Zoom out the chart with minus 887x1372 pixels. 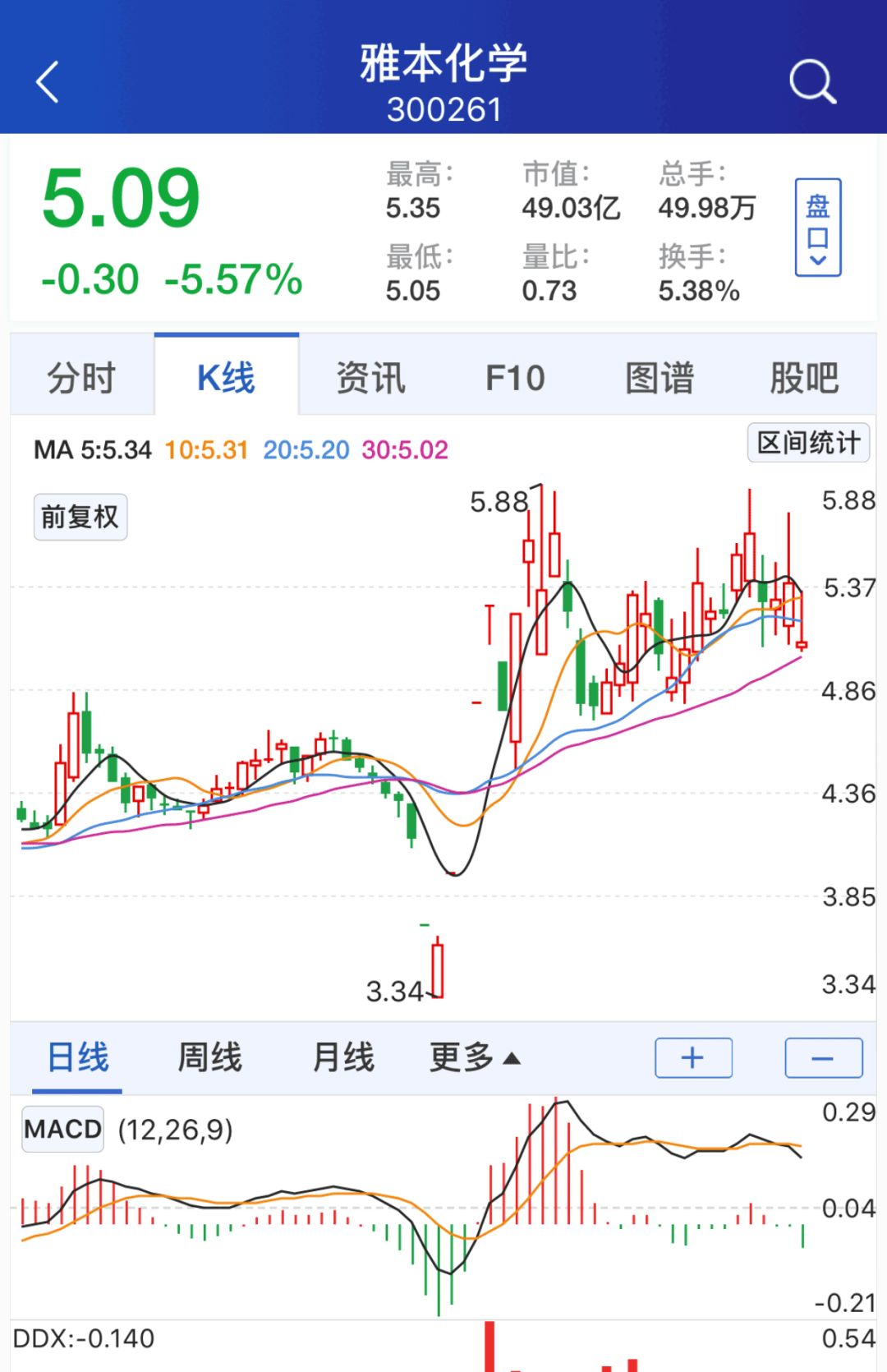823,1057
